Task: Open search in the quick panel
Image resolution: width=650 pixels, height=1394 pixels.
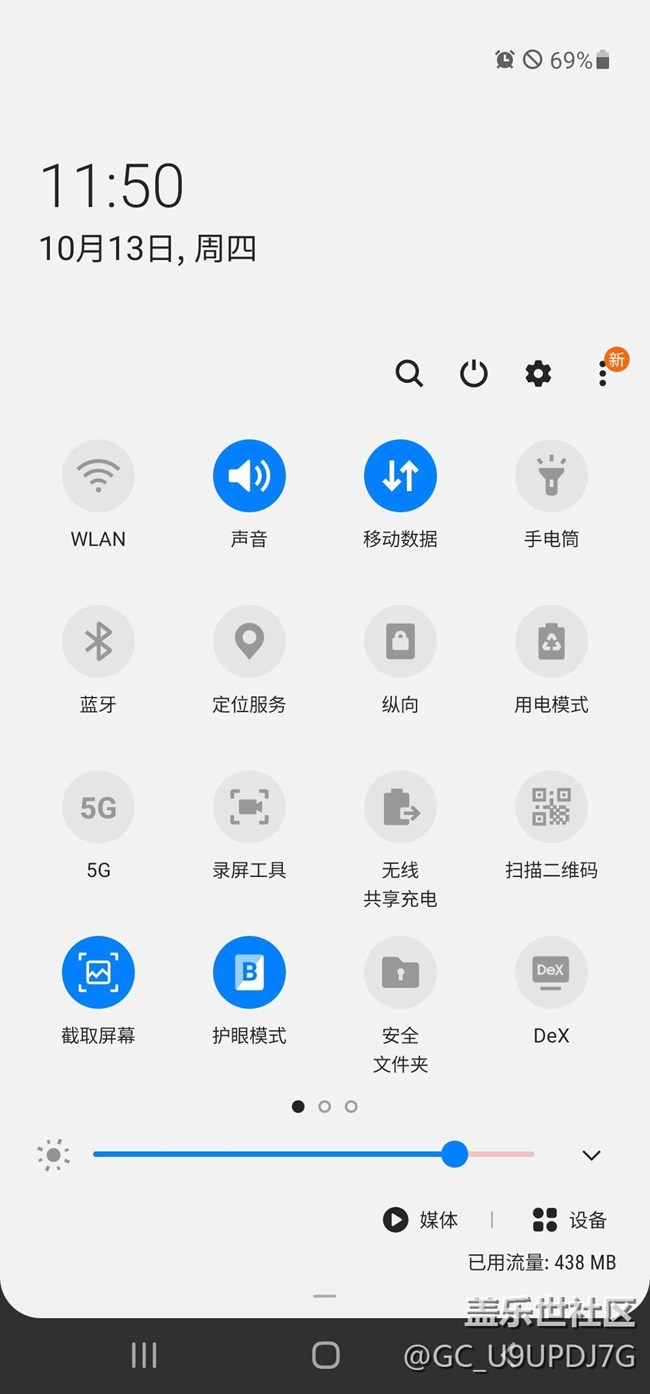Action: (409, 374)
